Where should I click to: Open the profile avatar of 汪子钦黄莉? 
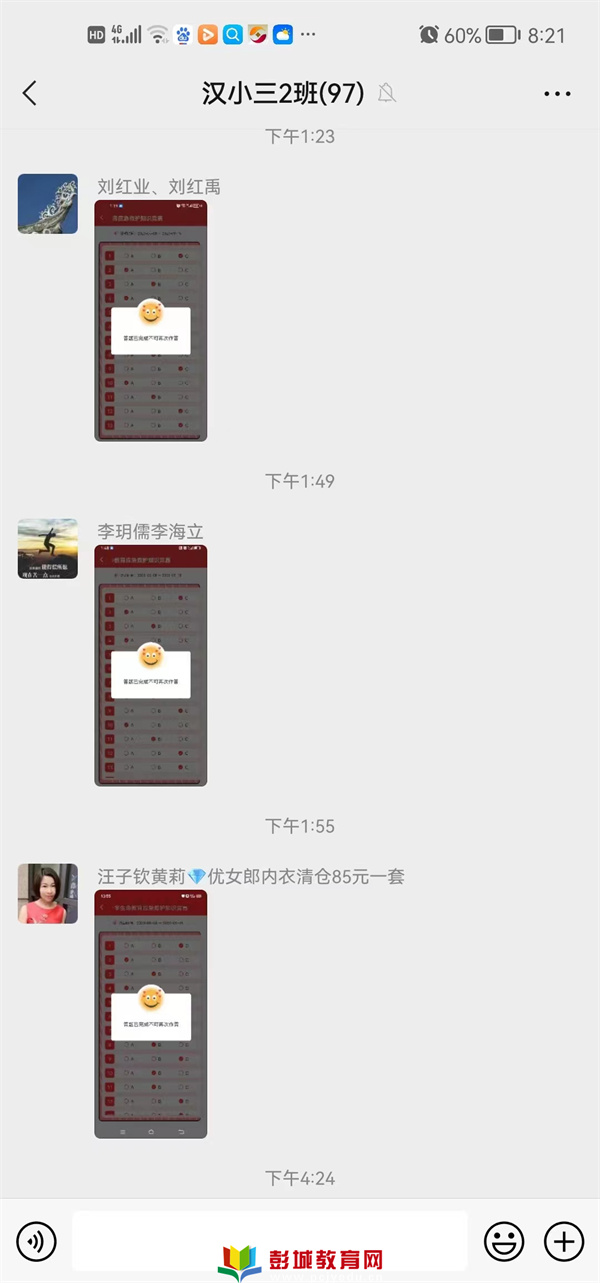click(48, 893)
